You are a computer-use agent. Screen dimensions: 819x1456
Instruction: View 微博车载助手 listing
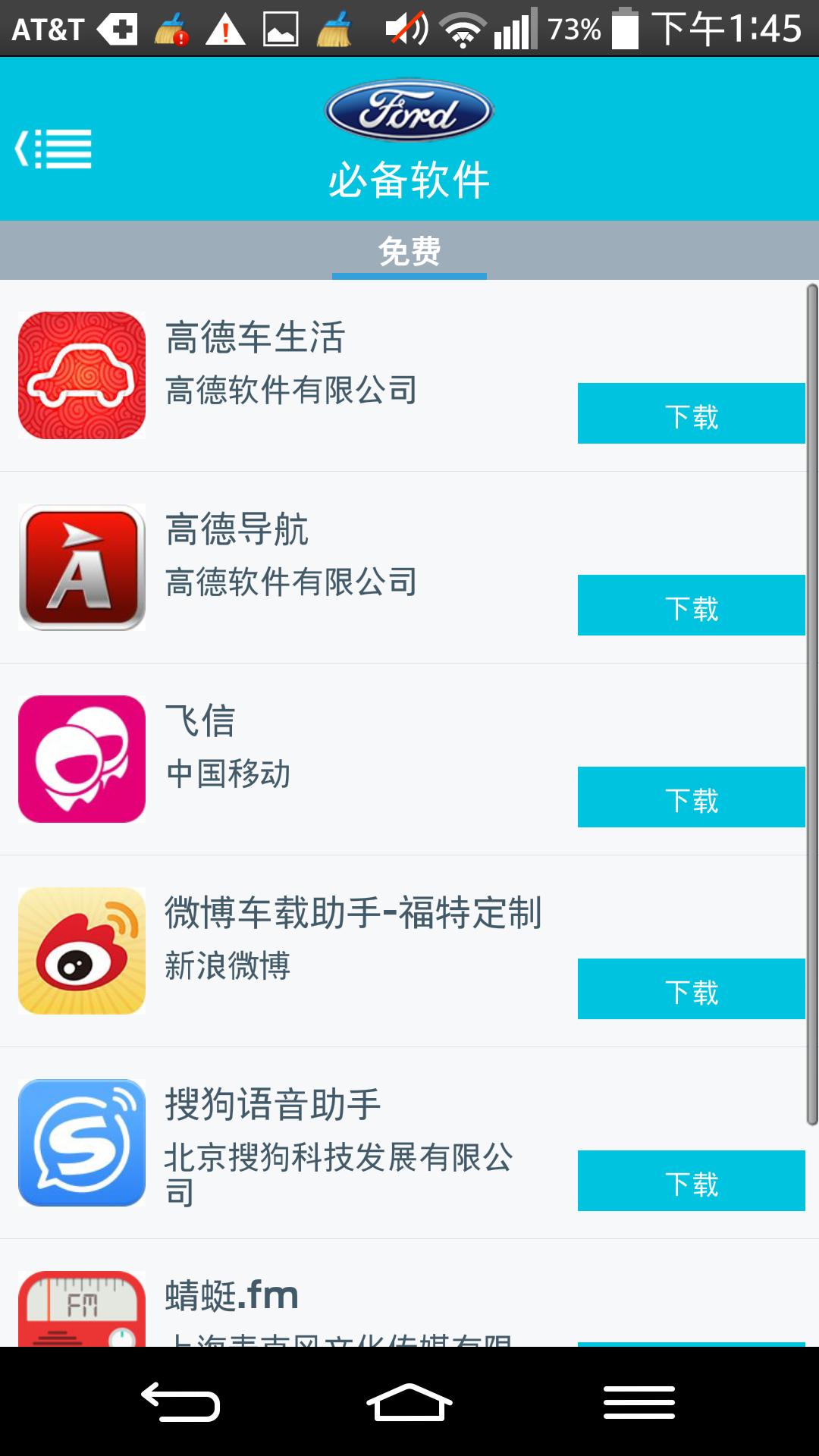click(x=353, y=913)
